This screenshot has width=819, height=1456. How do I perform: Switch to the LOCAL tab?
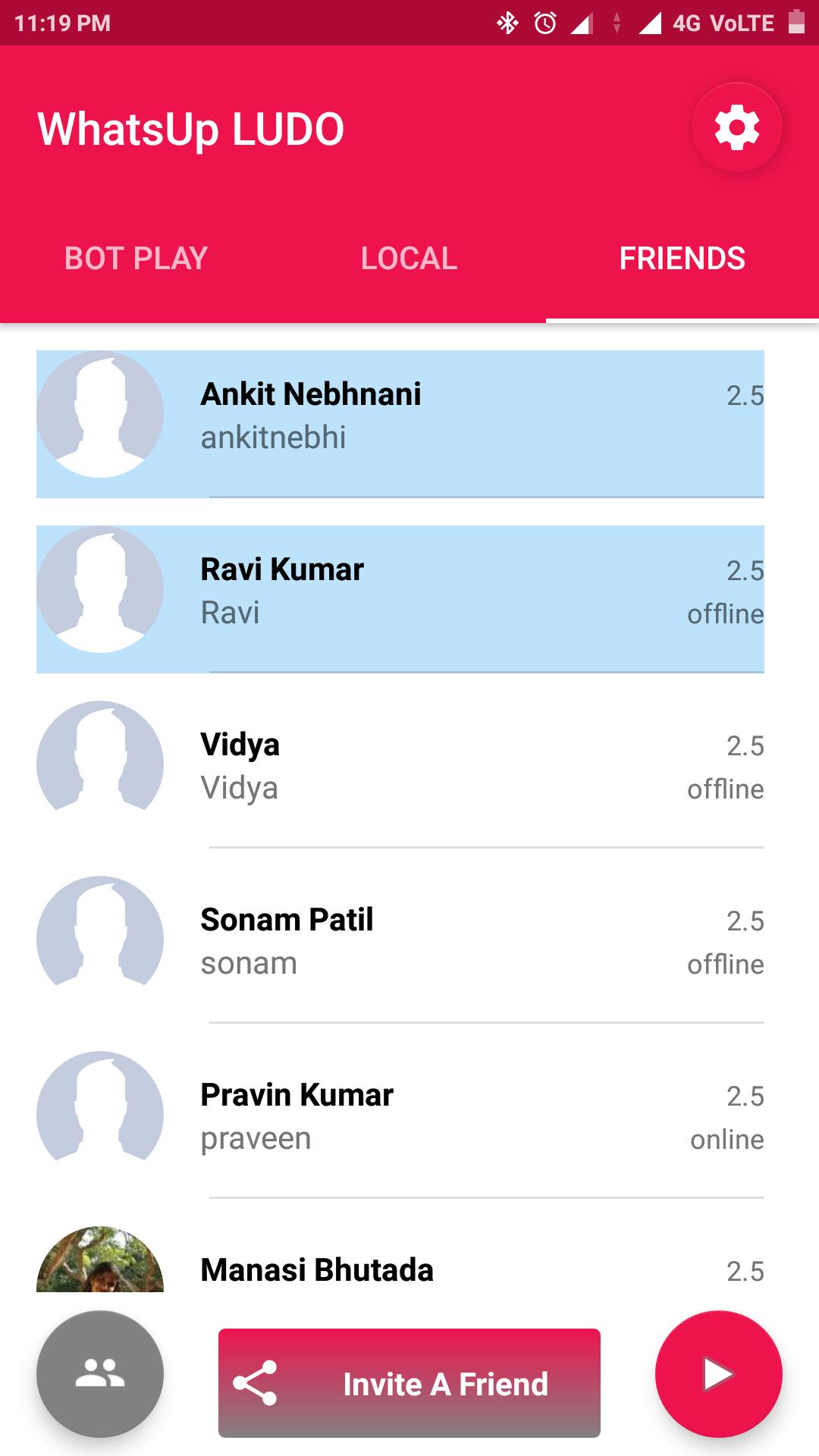(409, 259)
